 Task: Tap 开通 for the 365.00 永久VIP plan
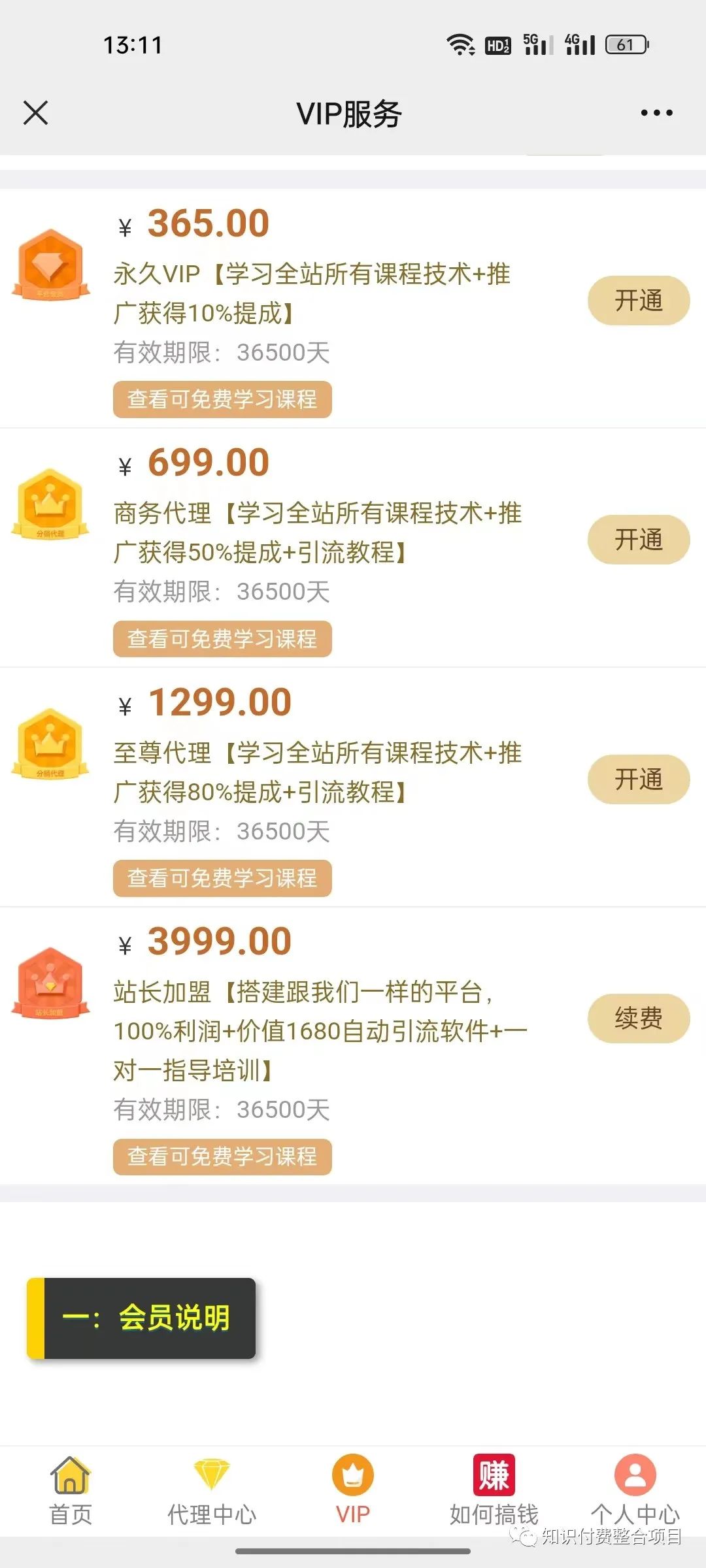coord(639,301)
